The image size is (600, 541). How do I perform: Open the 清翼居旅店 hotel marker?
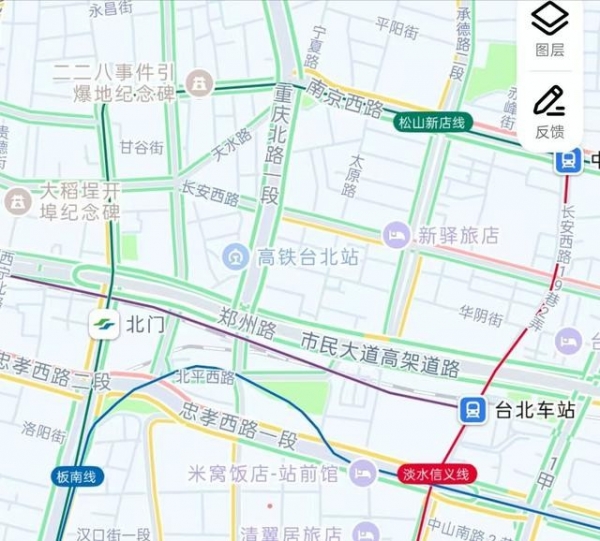[x=366, y=531]
